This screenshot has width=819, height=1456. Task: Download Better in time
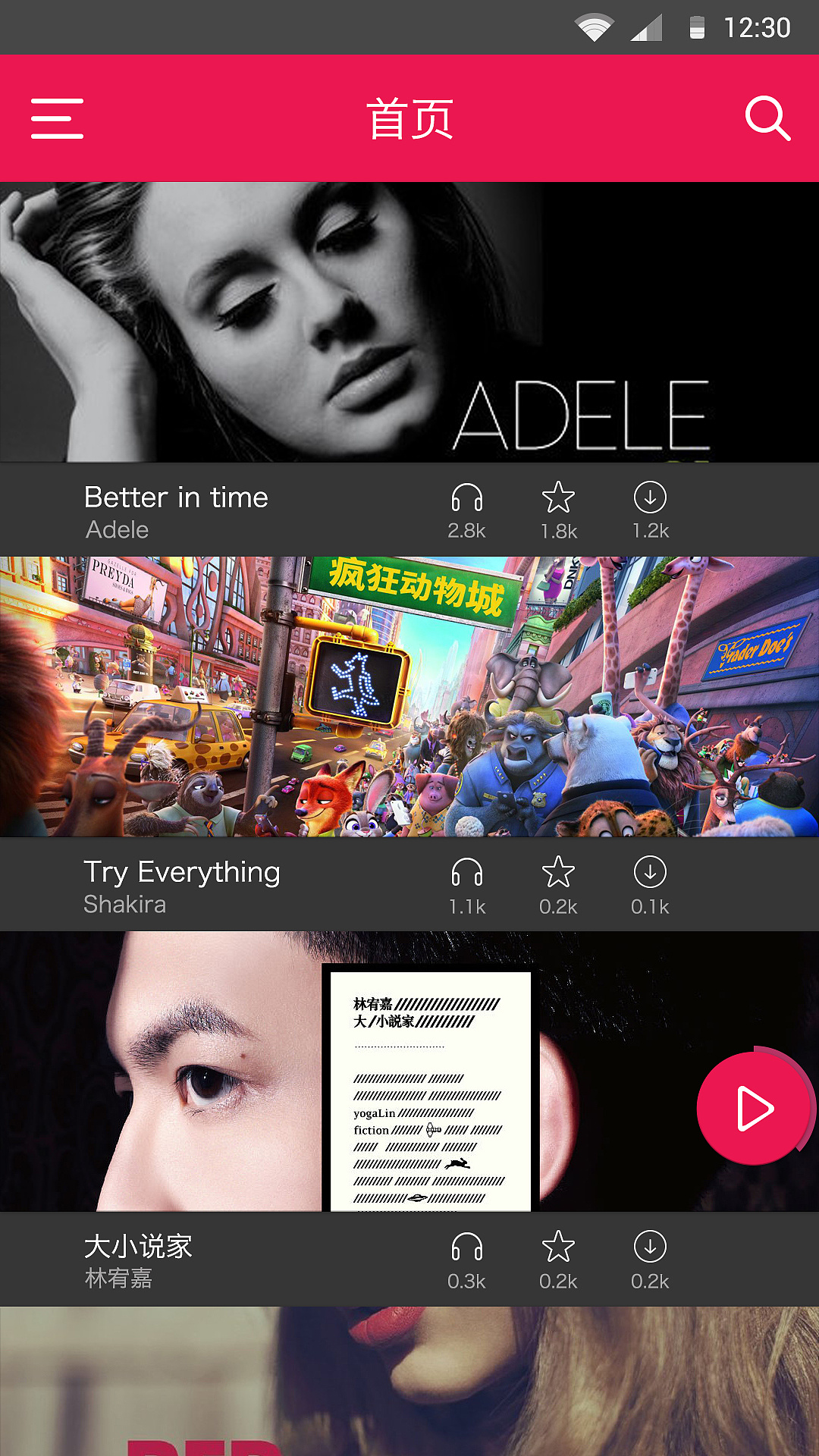coord(650,497)
